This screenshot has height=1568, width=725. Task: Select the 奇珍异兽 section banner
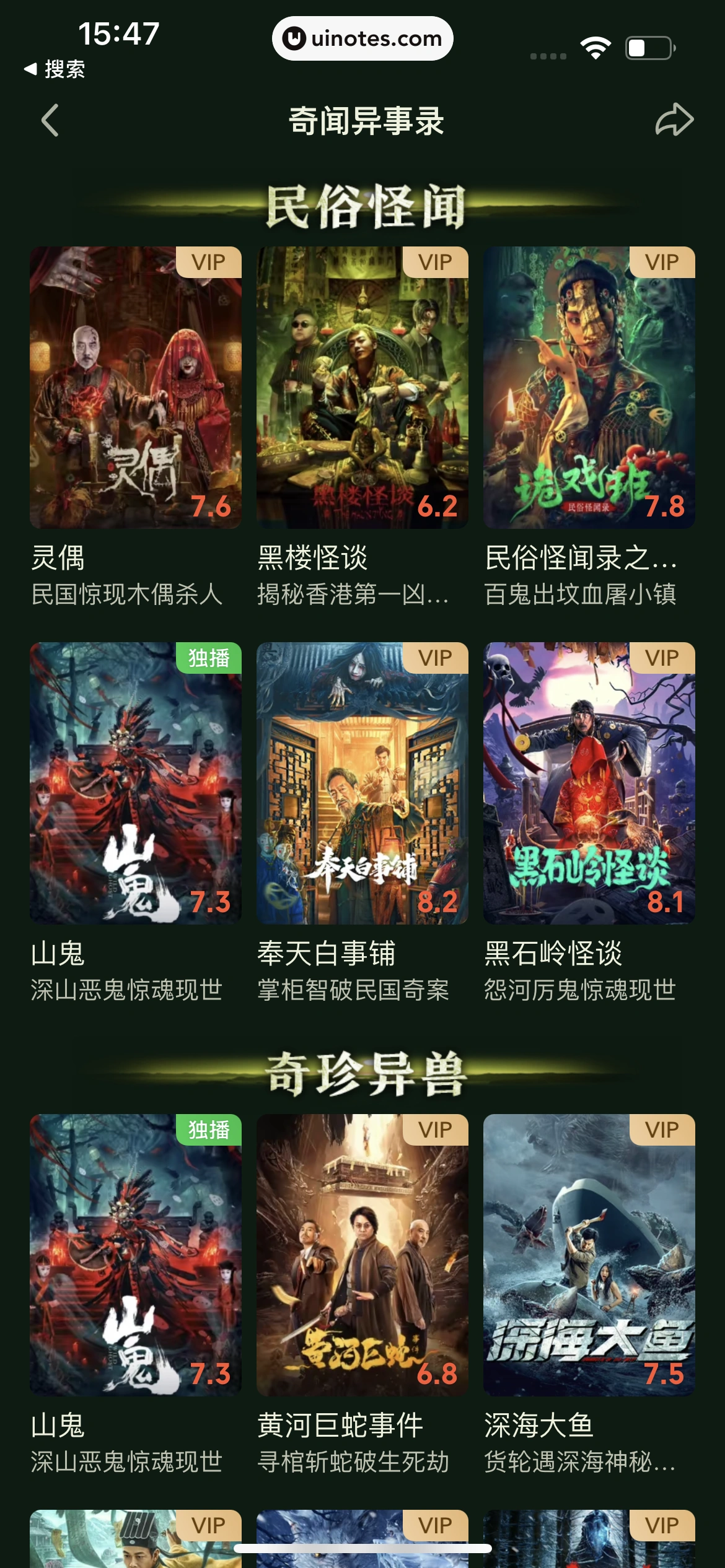coord(362,1071)
